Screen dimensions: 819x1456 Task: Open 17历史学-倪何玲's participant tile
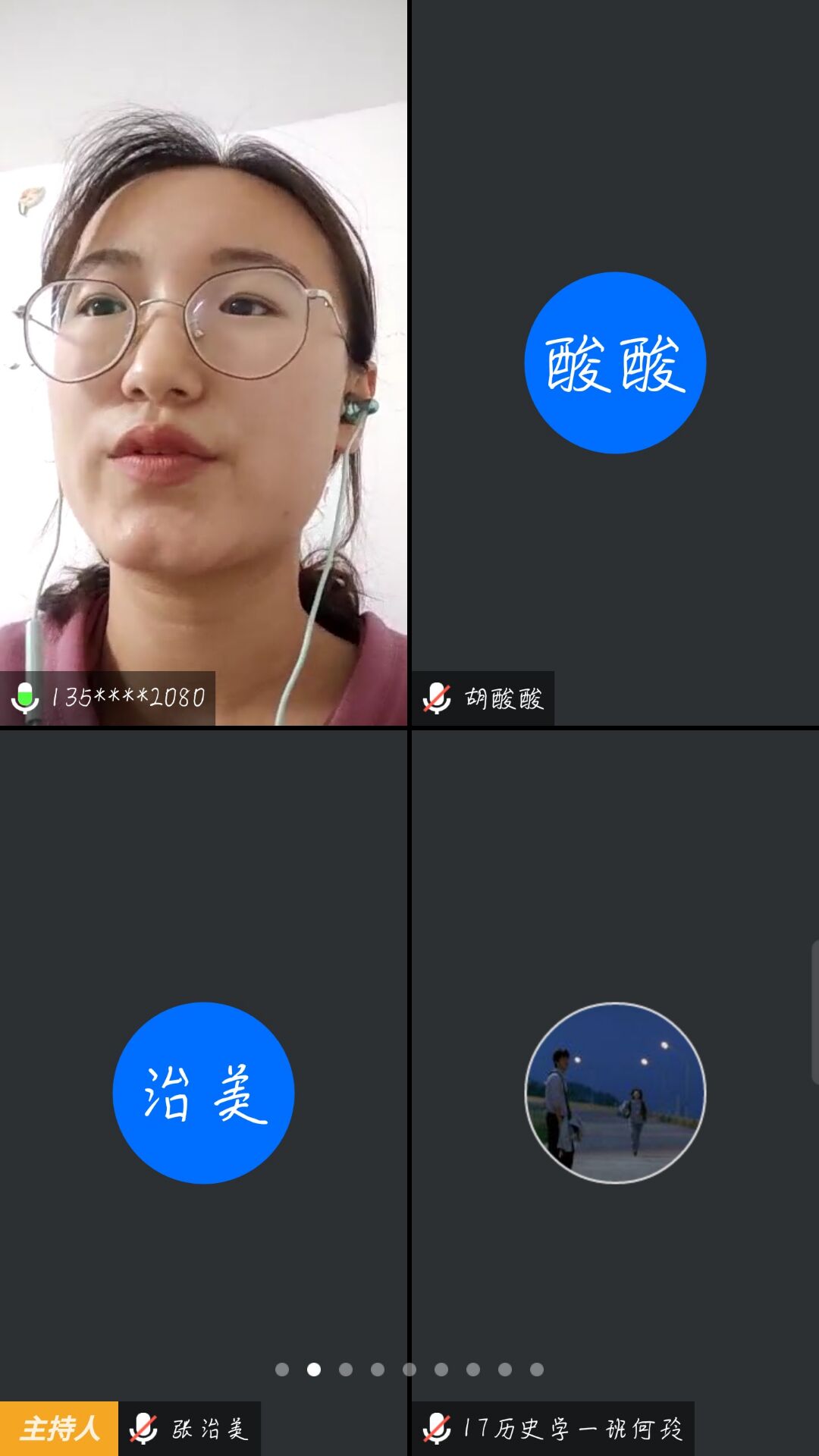click(615, 1092)
